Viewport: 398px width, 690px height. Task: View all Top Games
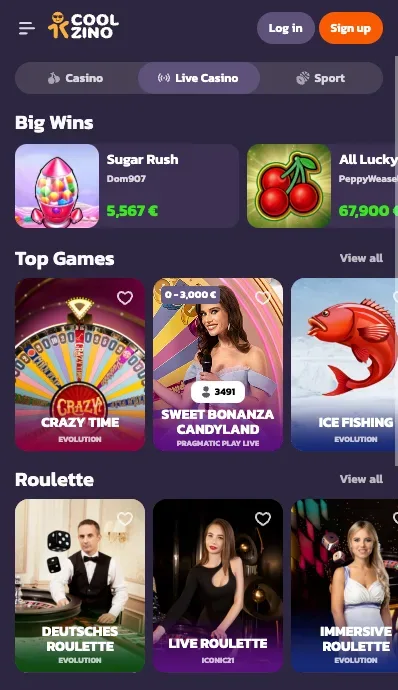point(361,258)
